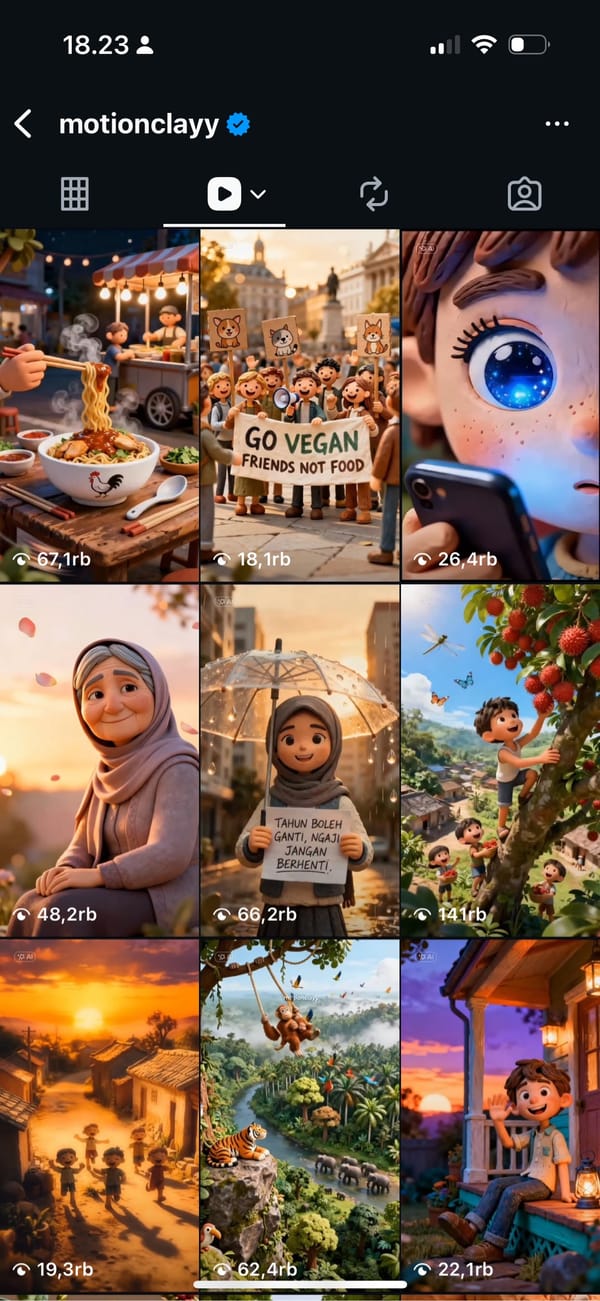Switch to the reposts tab
Viewport: 600px width, 1301px height.
tap(374, 194)
